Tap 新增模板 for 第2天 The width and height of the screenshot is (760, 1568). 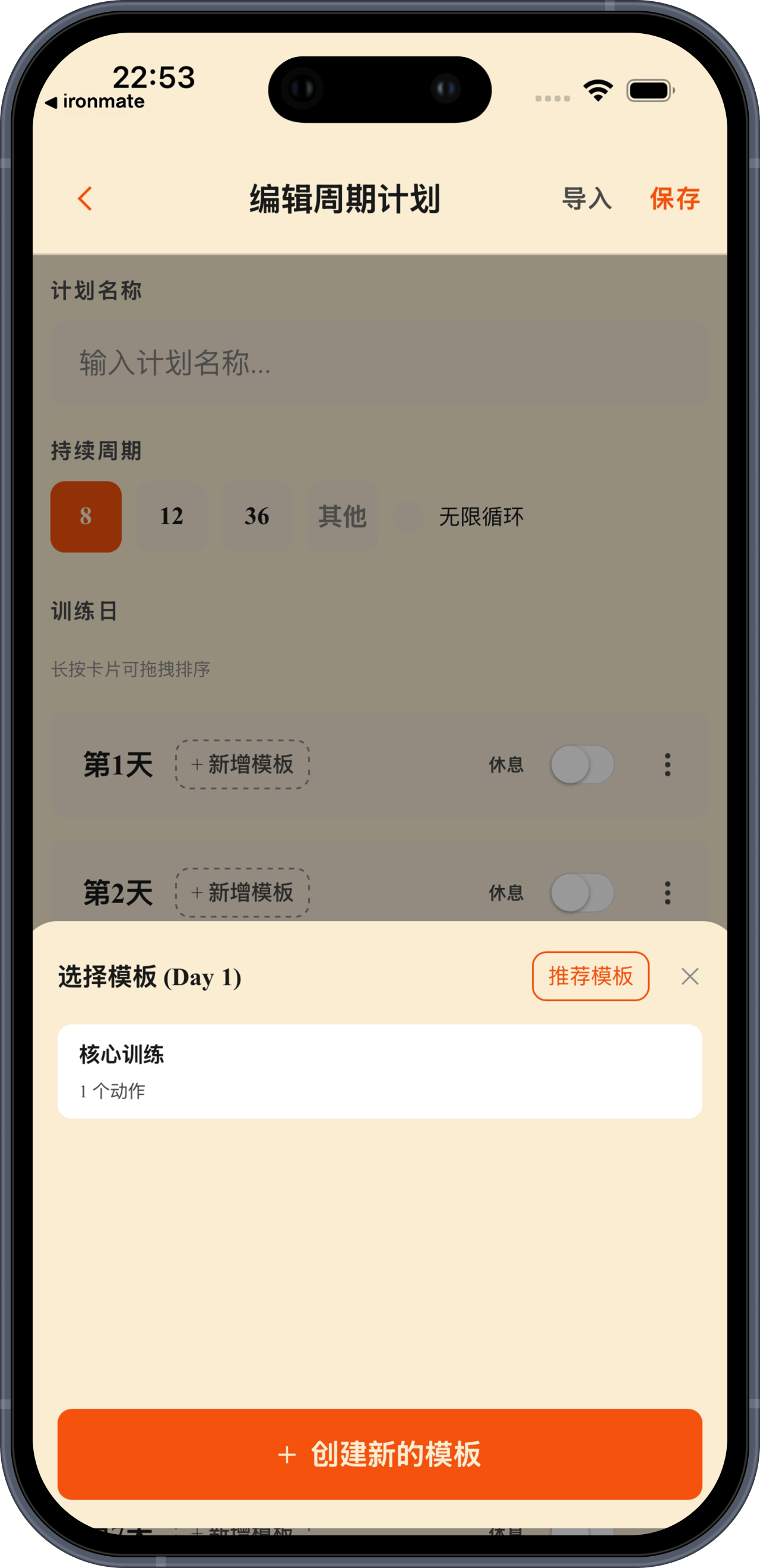click(x=242, y=893)
